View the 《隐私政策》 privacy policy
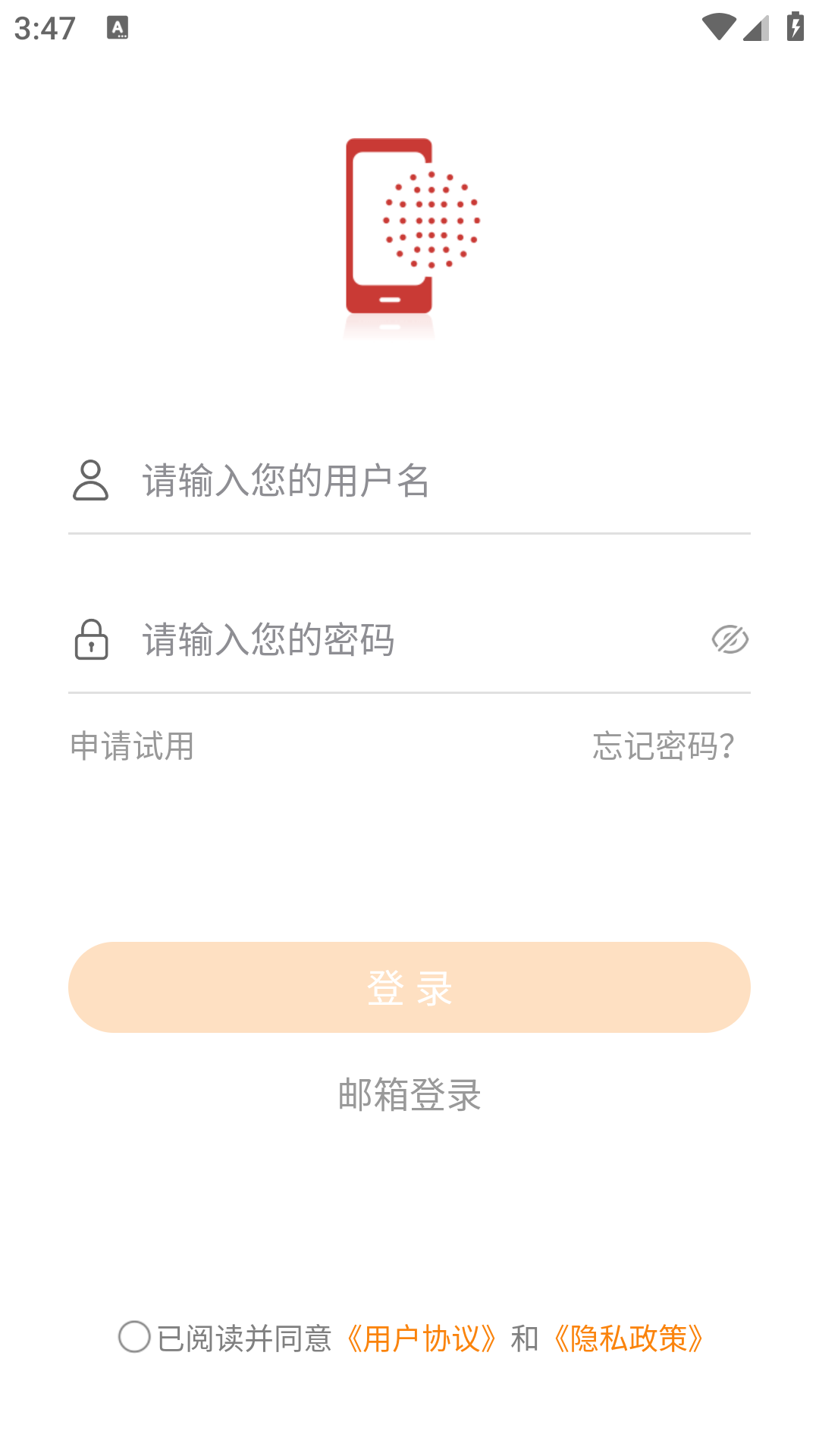This screenshot has width=819, height=1456. [629, 1338]
